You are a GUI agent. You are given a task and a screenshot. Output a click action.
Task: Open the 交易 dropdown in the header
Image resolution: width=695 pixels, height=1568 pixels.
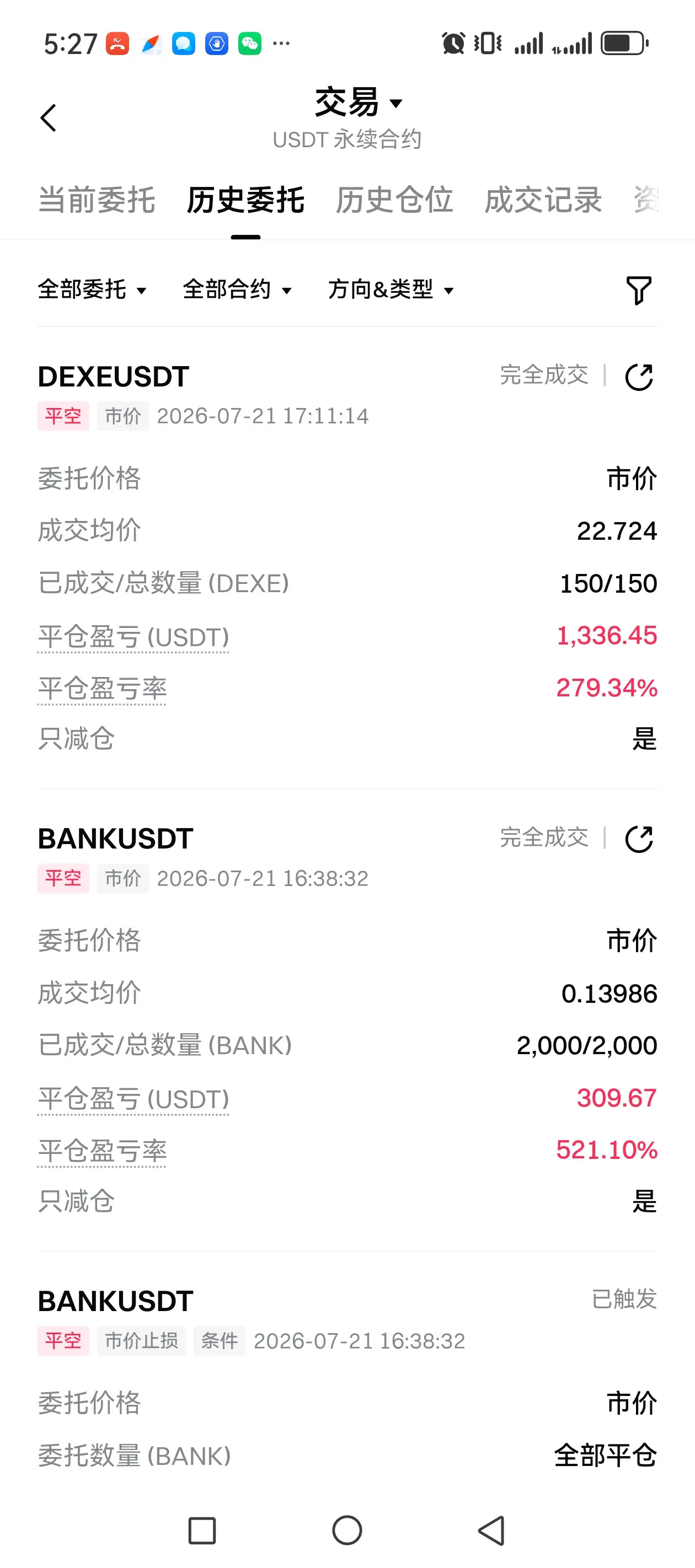[x=358, y=101]
